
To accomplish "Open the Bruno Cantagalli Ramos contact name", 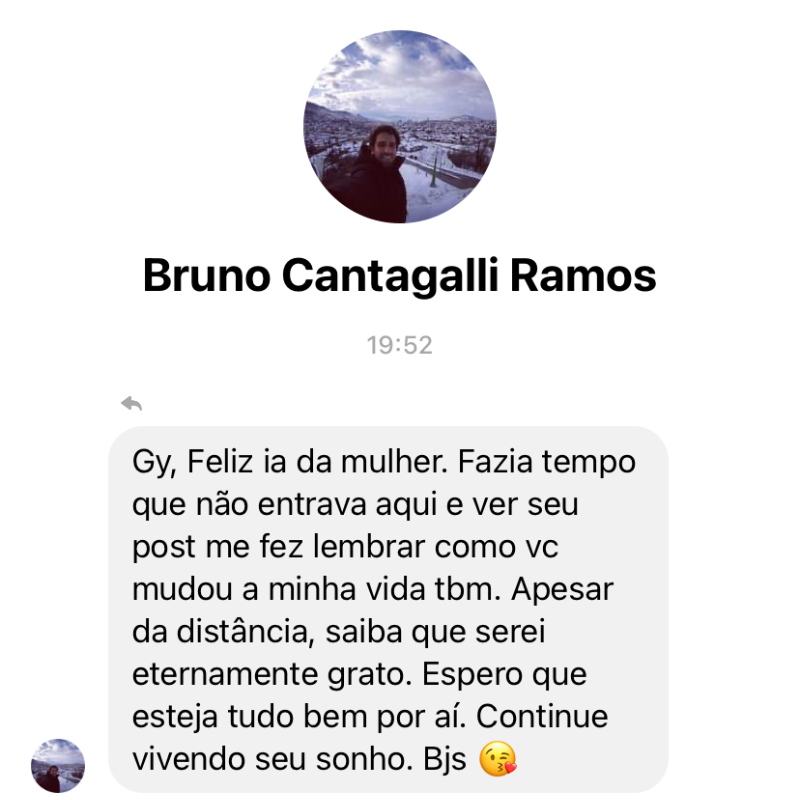I will click(400, 275).
